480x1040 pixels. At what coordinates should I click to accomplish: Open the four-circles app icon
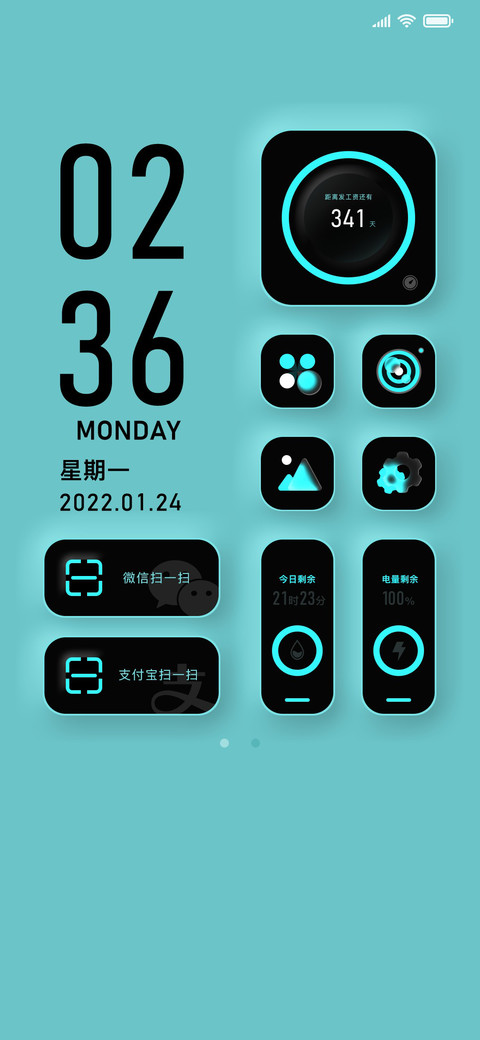pos(298,371)
